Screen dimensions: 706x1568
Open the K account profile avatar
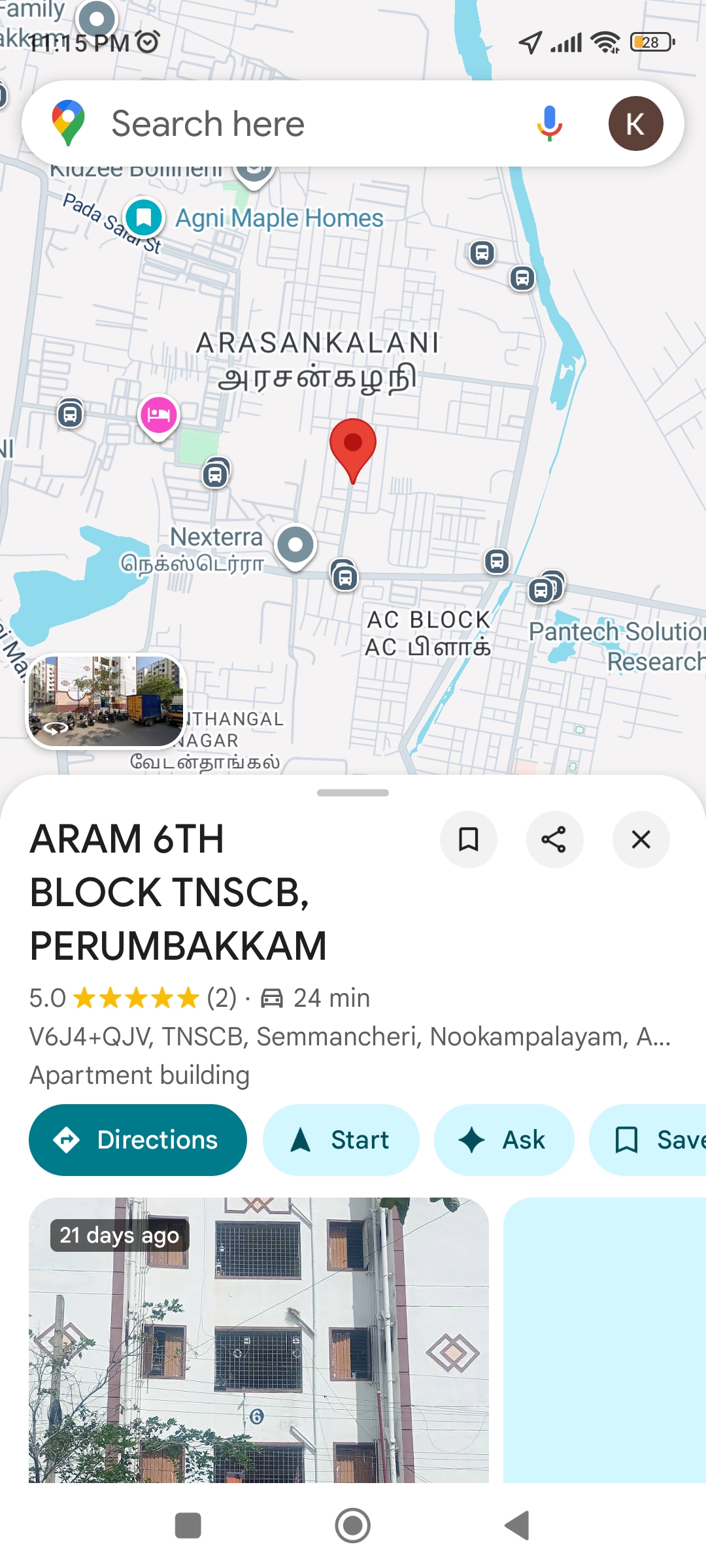[635, 123]
